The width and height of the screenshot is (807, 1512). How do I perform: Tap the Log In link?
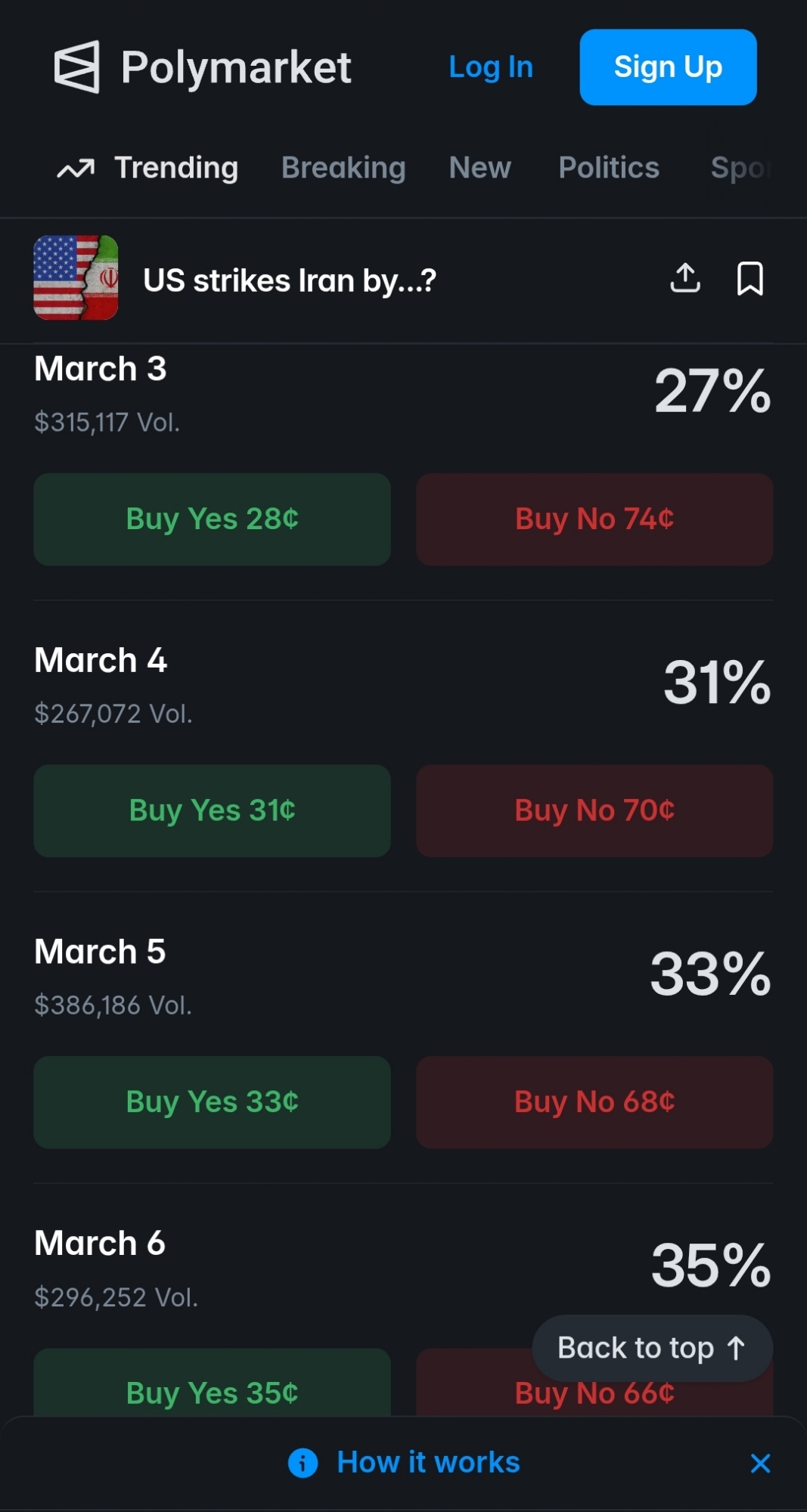[x=491, y=67]
